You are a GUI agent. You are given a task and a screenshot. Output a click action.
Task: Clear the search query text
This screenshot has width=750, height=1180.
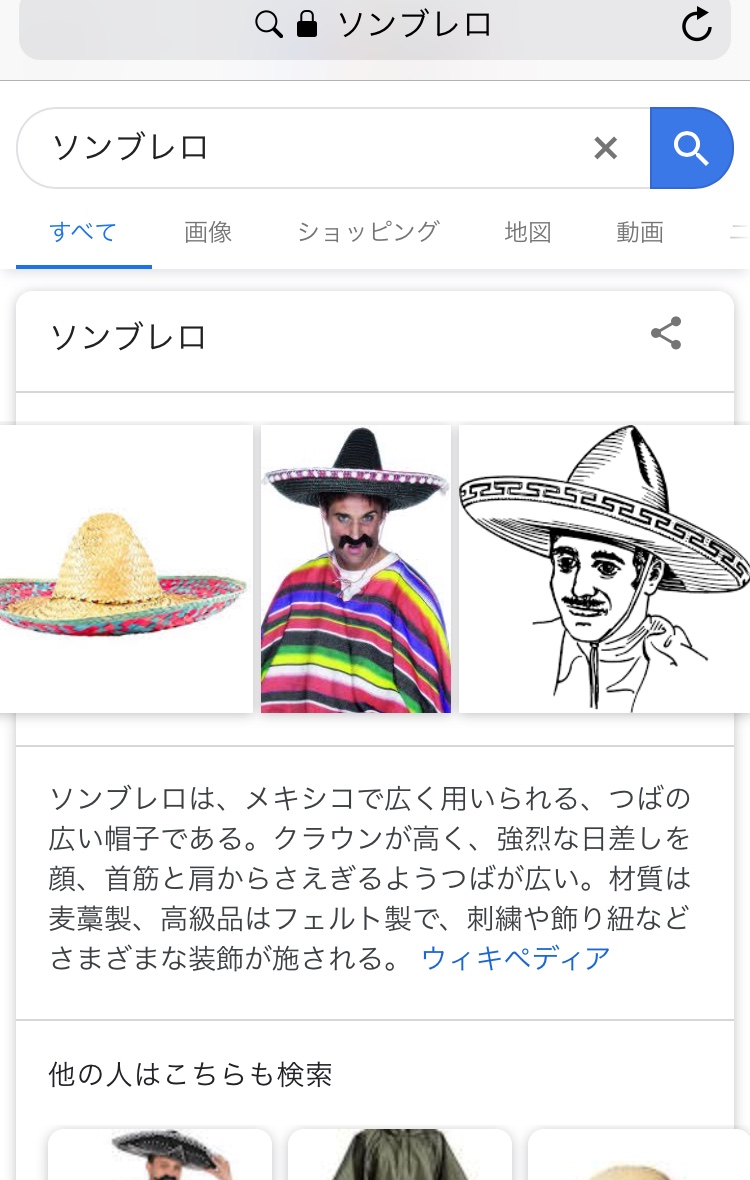pyautogui.click(x=605, y=148)
